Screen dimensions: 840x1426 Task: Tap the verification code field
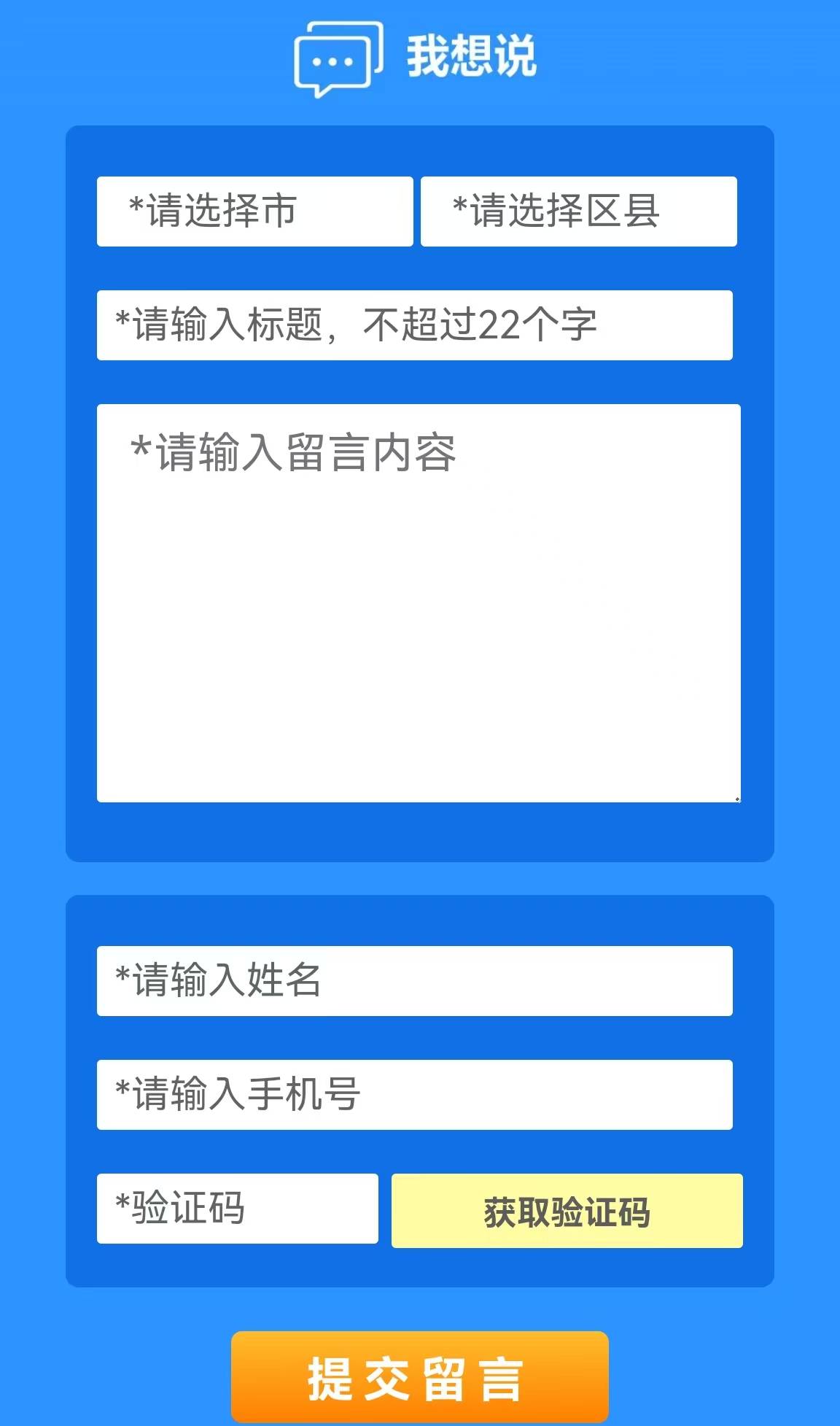point(237,1208)
